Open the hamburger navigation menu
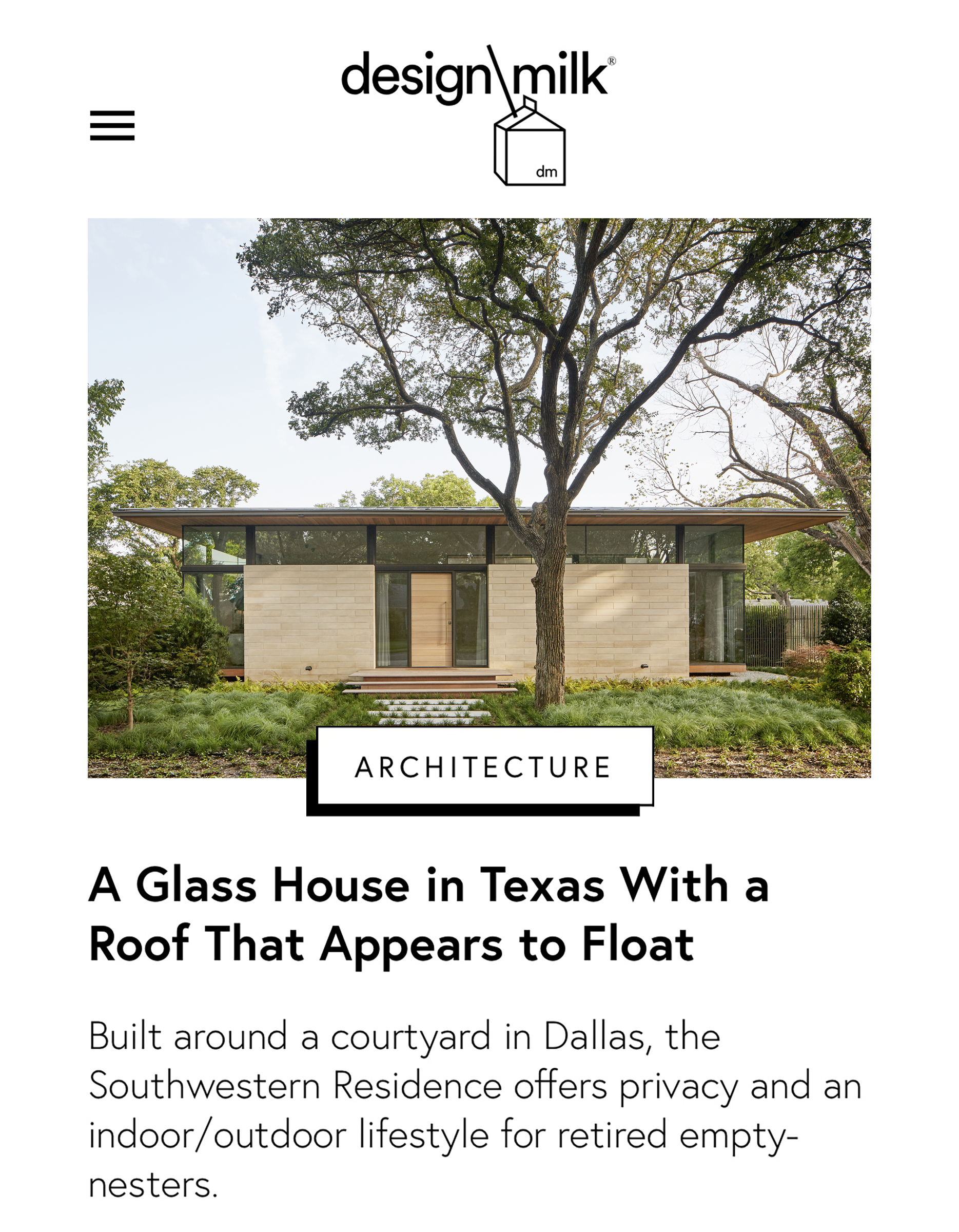Image resolution: width=959 pixels, height=1232 pixels. click(x=112, y=125)
